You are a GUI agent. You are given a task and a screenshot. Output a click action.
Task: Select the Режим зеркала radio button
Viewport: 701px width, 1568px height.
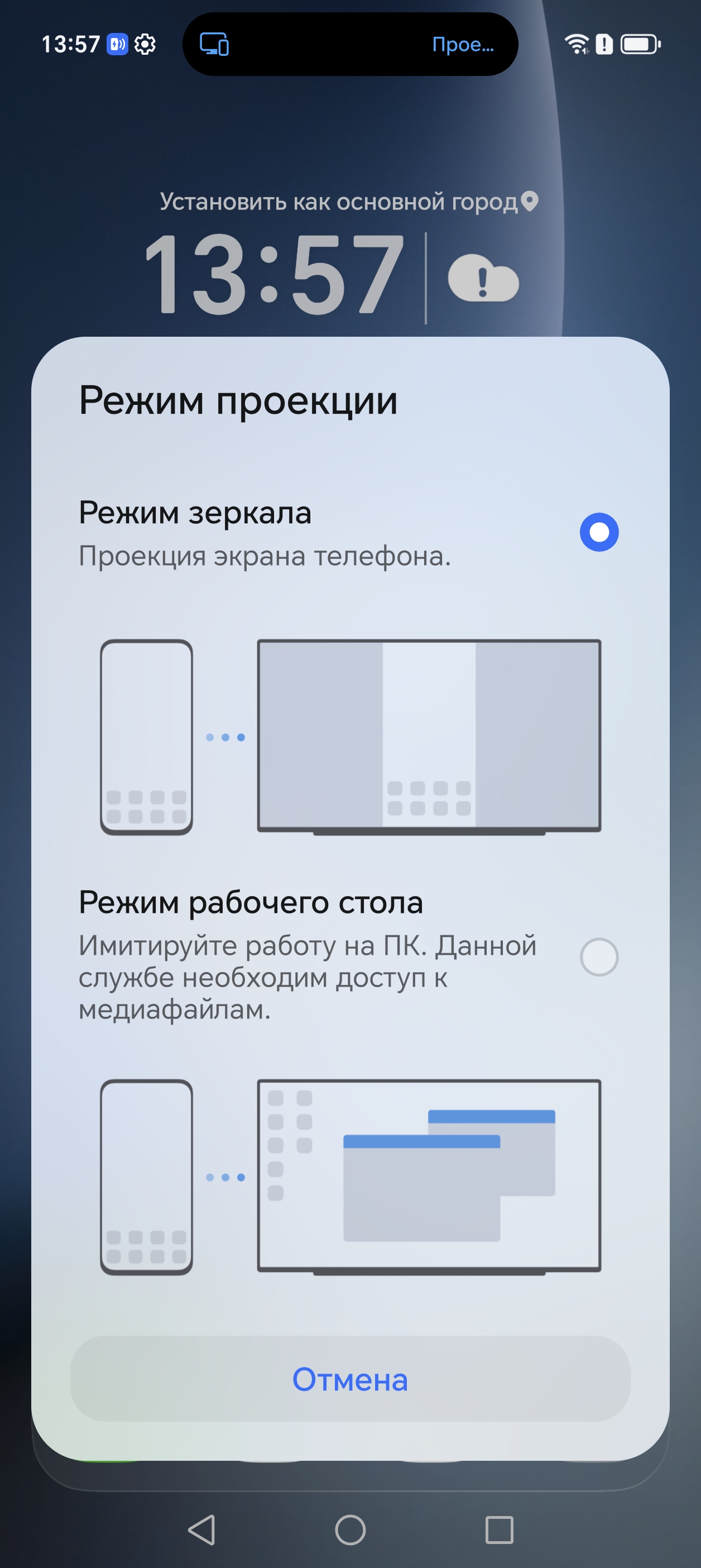[599, 532]
